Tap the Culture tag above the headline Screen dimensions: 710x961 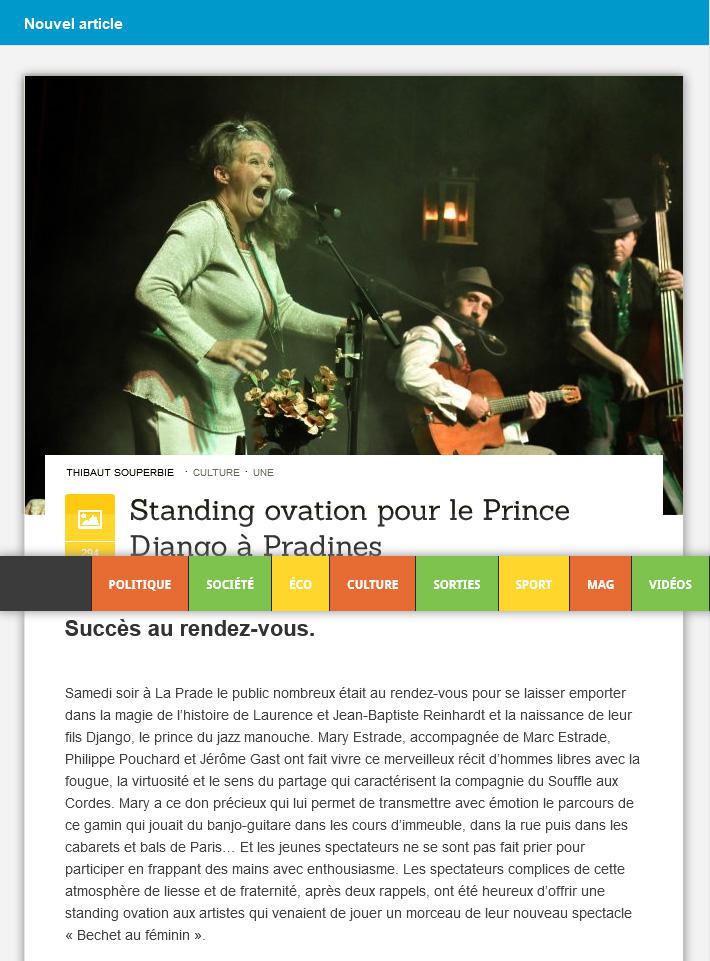216,472
